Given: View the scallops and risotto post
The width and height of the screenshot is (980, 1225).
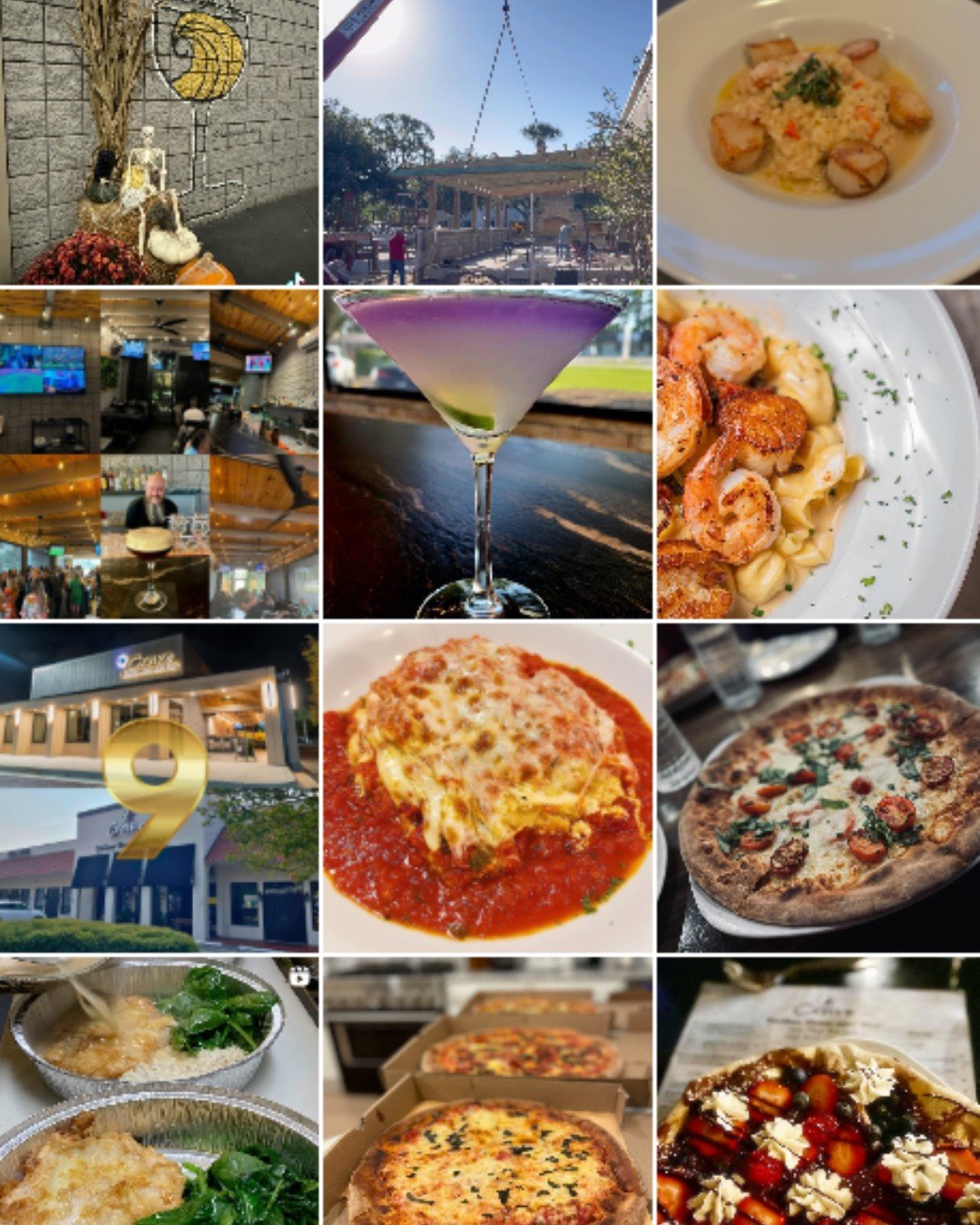Looking at the screenshot, I should click(x=818, y=142).
